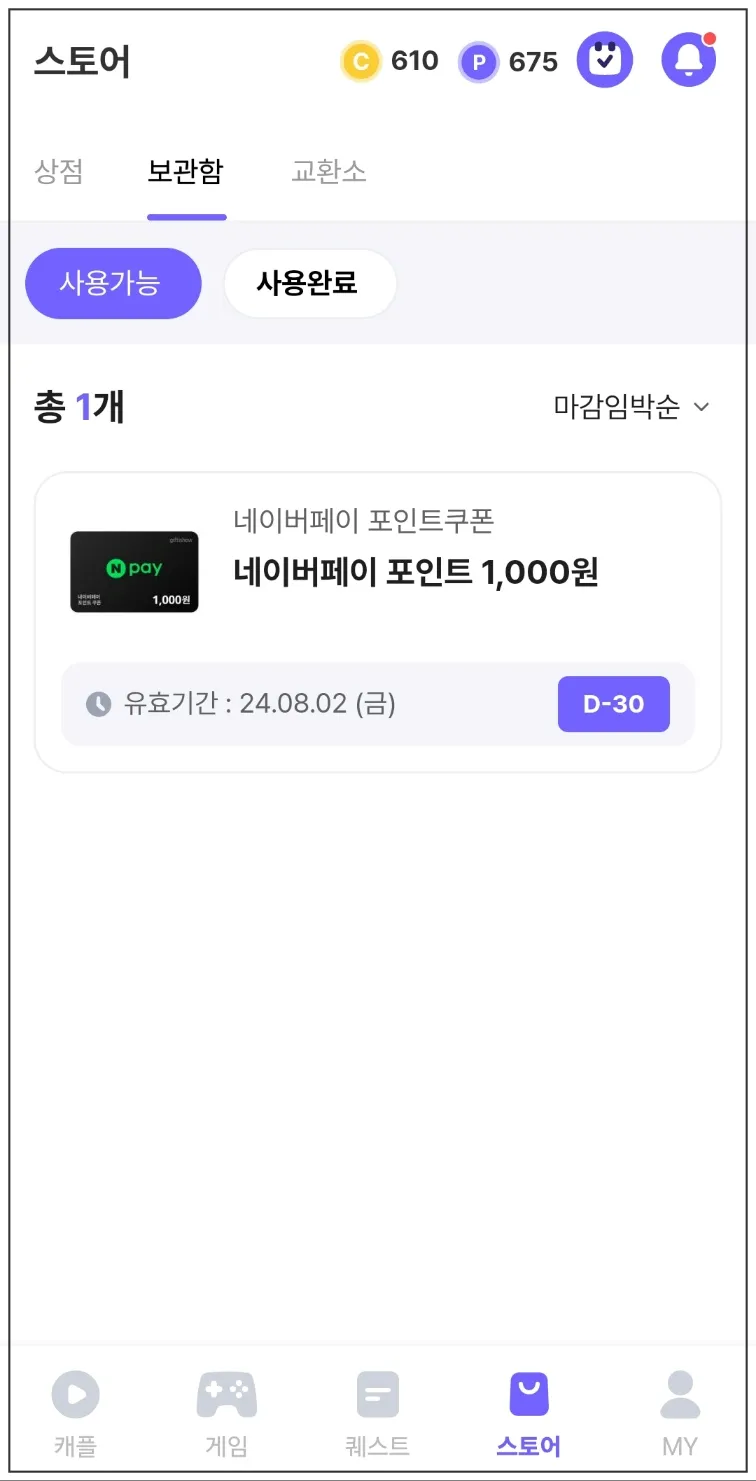756x1481 pixels.
Task: Toggle the D-30 expiration badge
Action: (613, 704)
